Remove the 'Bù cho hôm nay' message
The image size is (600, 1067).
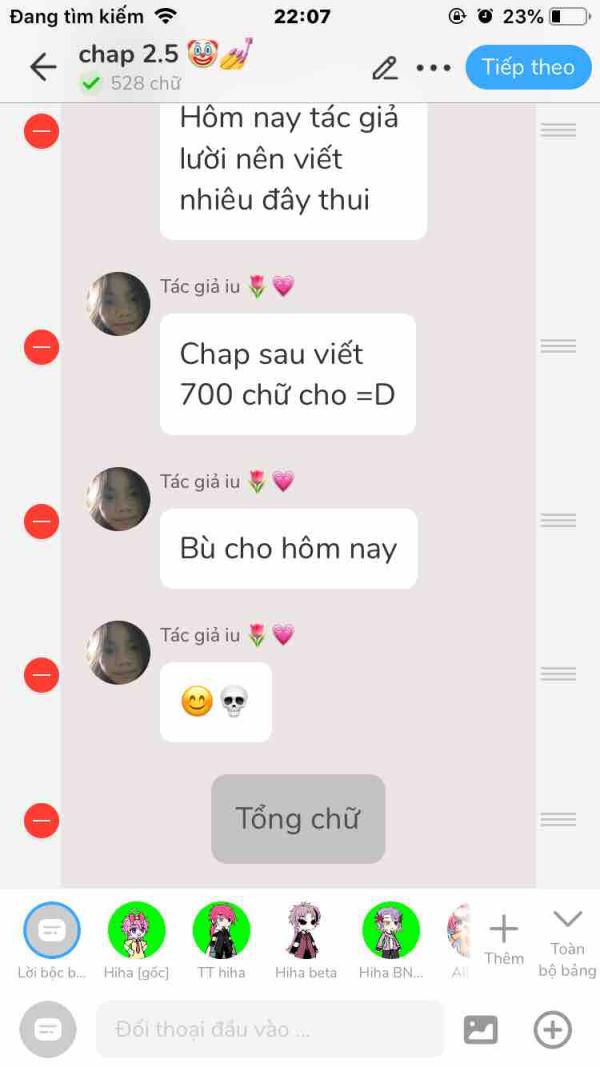(41, 521)
